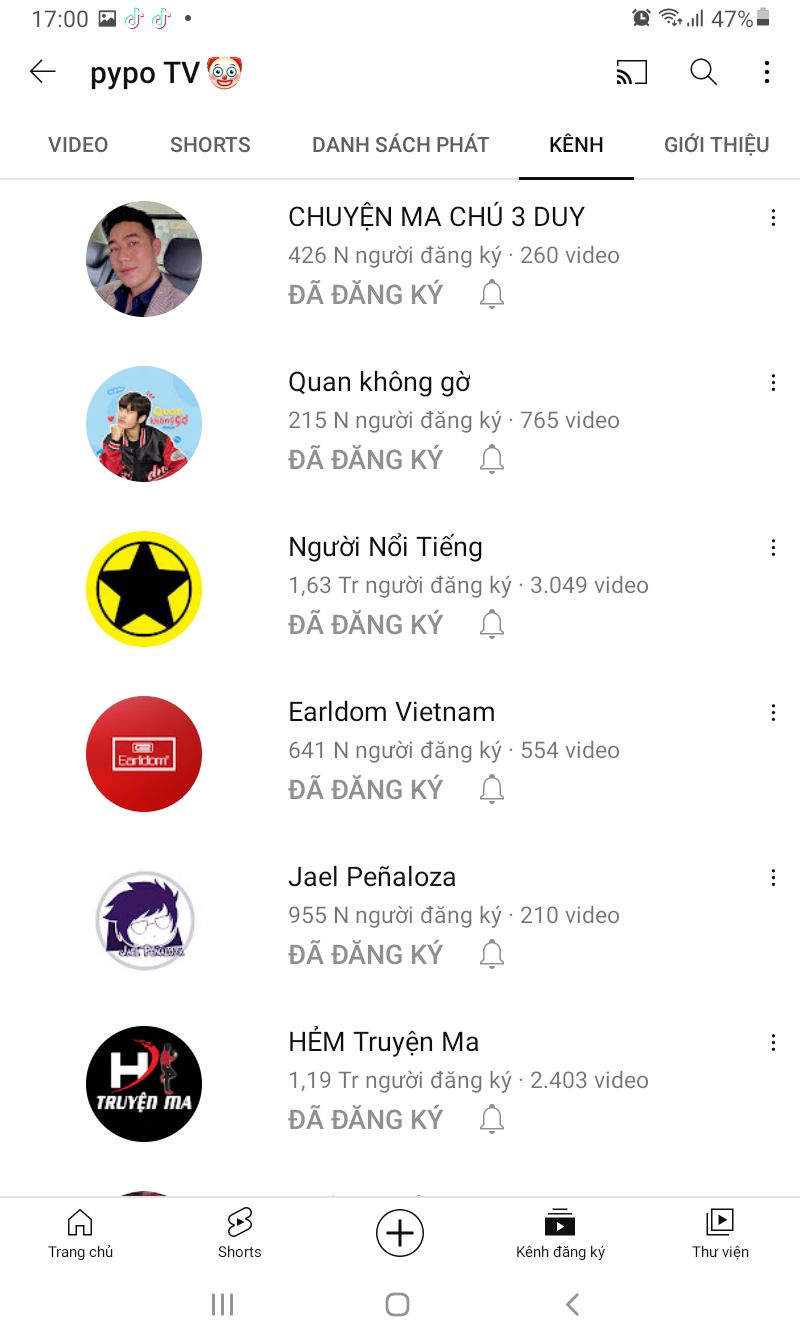
Task: Open the Kênh đăng ký tab
Action: [560, 1234]
